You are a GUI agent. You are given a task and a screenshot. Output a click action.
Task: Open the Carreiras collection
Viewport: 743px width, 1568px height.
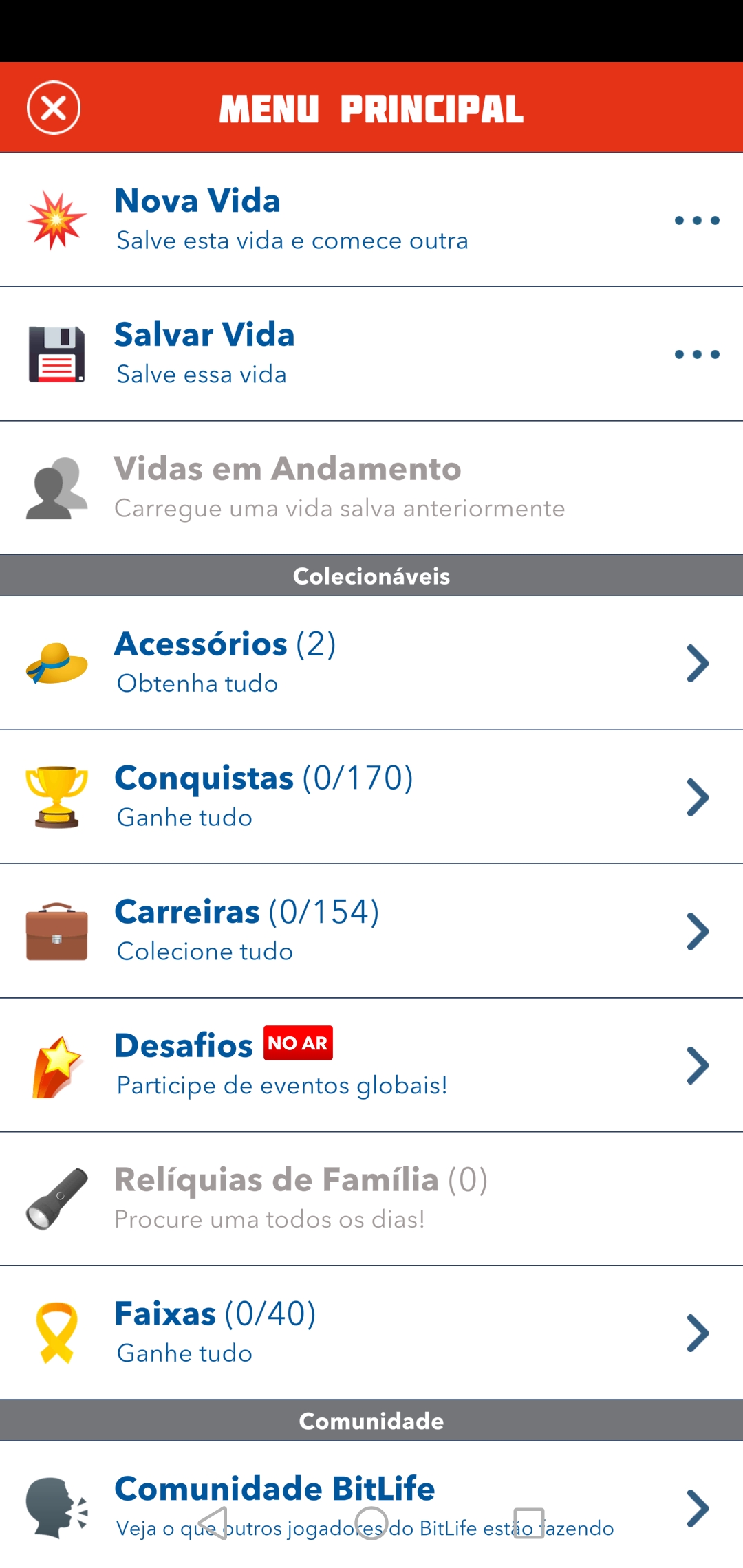pos(371,931)
